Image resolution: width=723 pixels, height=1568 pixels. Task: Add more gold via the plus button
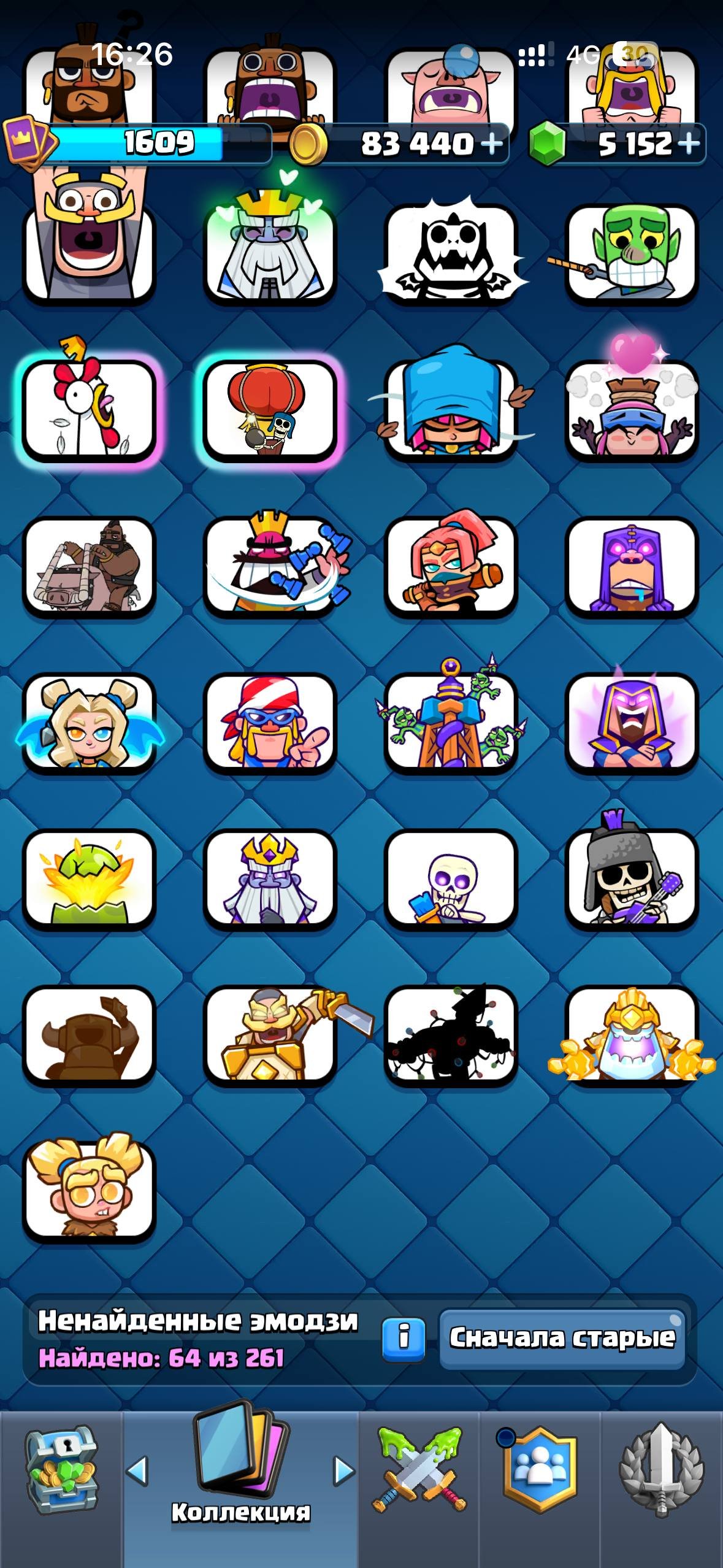(492, 144)
